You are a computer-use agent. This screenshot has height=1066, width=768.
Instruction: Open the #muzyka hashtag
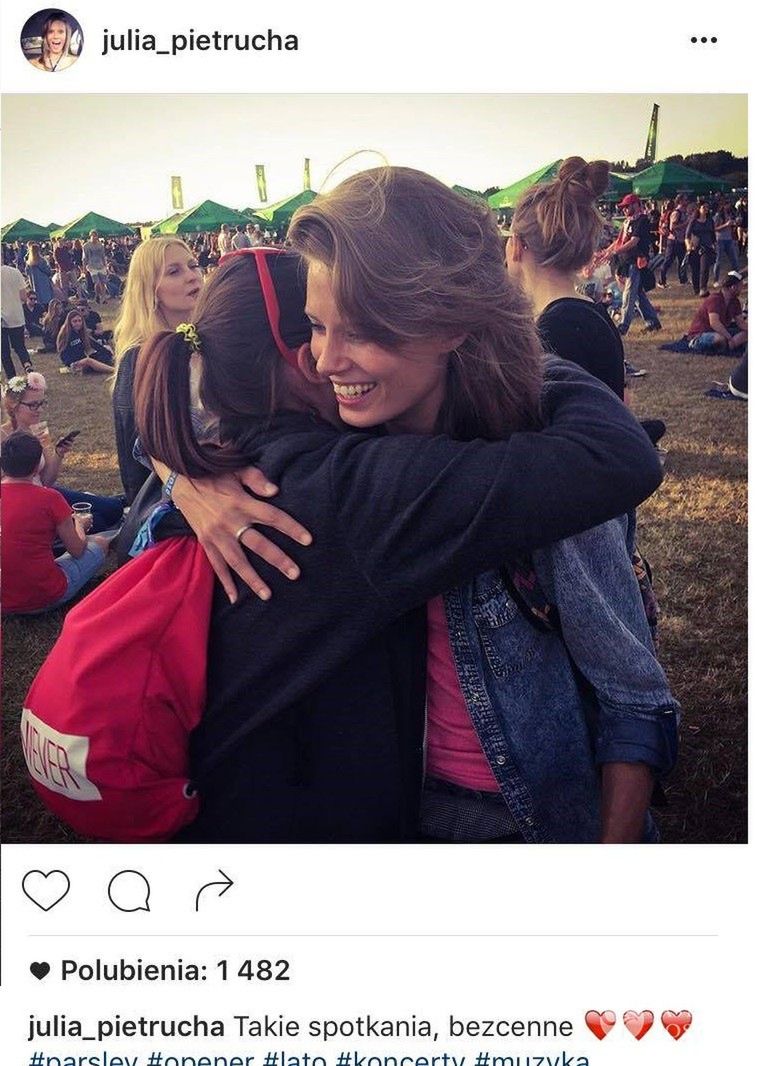pos(531,1059)
